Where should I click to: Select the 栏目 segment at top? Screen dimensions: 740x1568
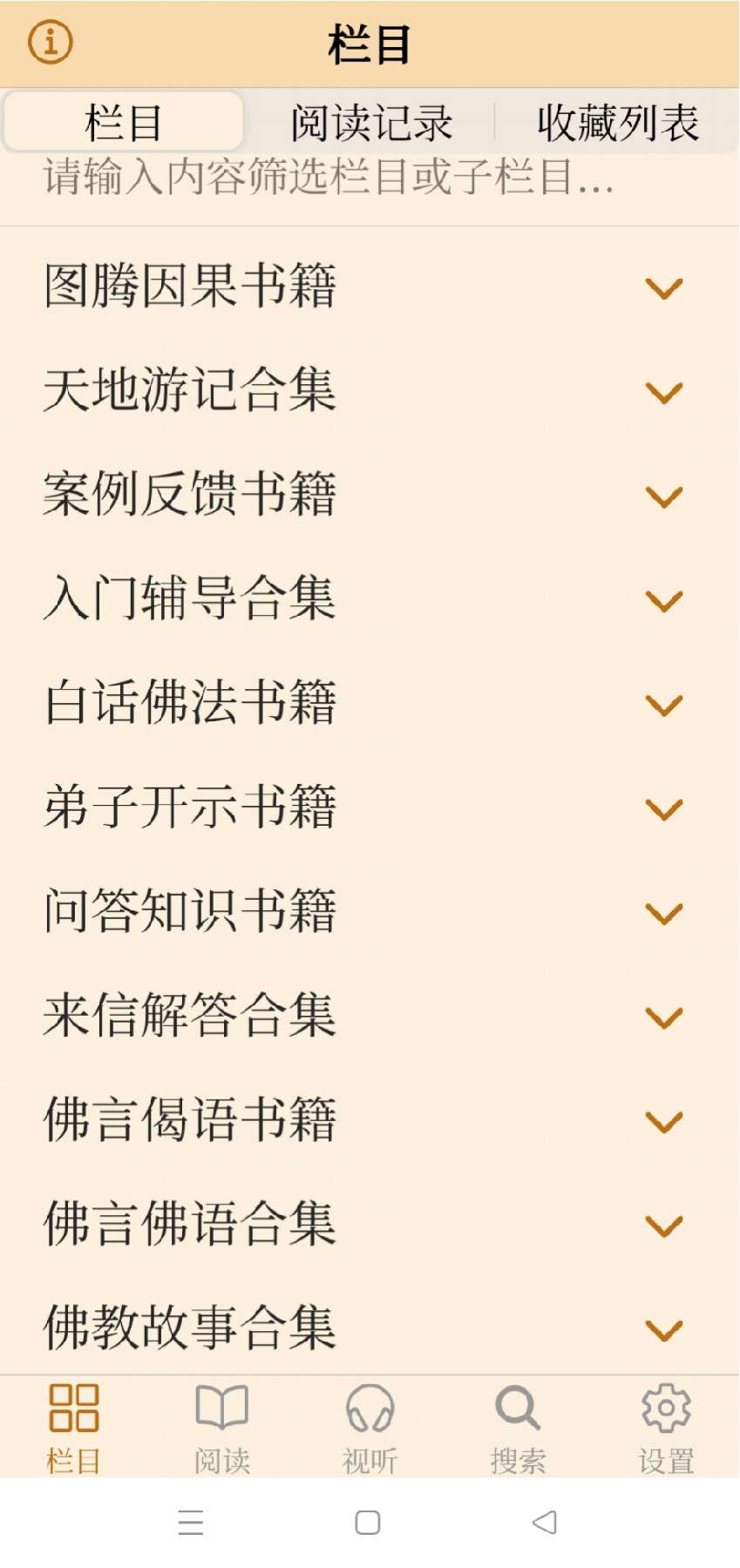coord(124,122)
